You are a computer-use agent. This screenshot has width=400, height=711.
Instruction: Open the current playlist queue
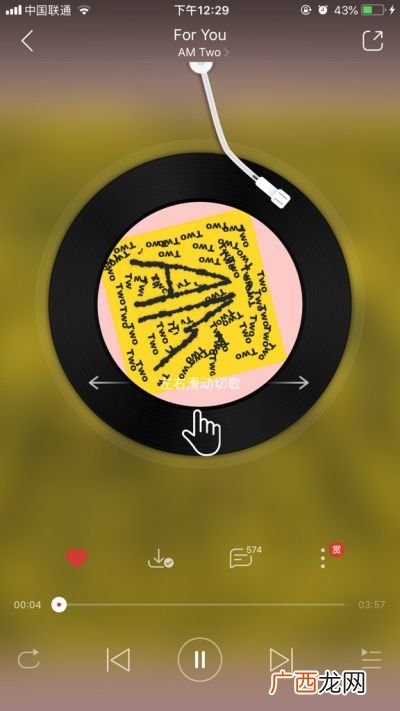[x=371, y=658]
